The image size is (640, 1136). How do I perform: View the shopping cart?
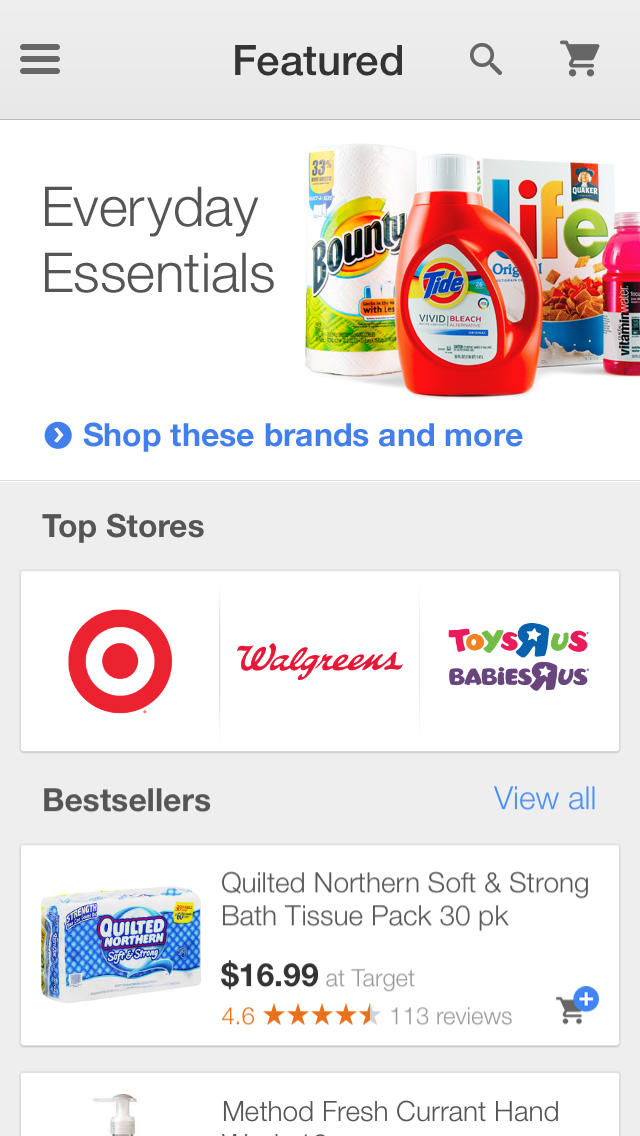coord(579,60)
